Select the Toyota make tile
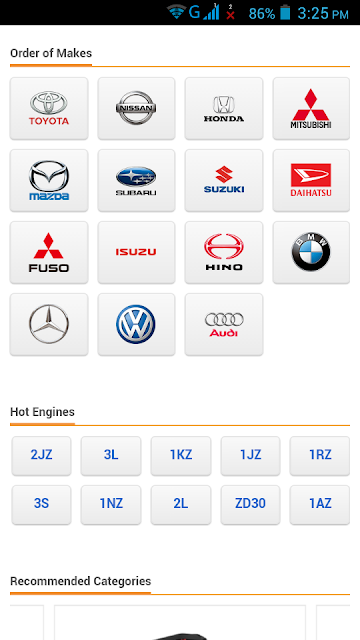Screen dimensions: 360x640 49,108
